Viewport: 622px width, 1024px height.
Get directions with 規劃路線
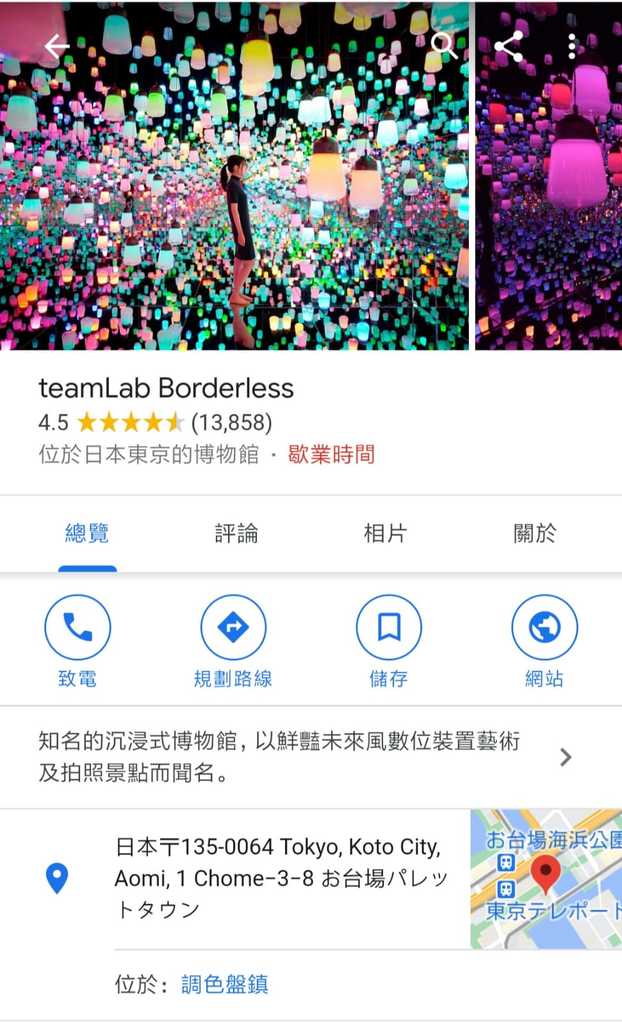(x=233, y=641)
